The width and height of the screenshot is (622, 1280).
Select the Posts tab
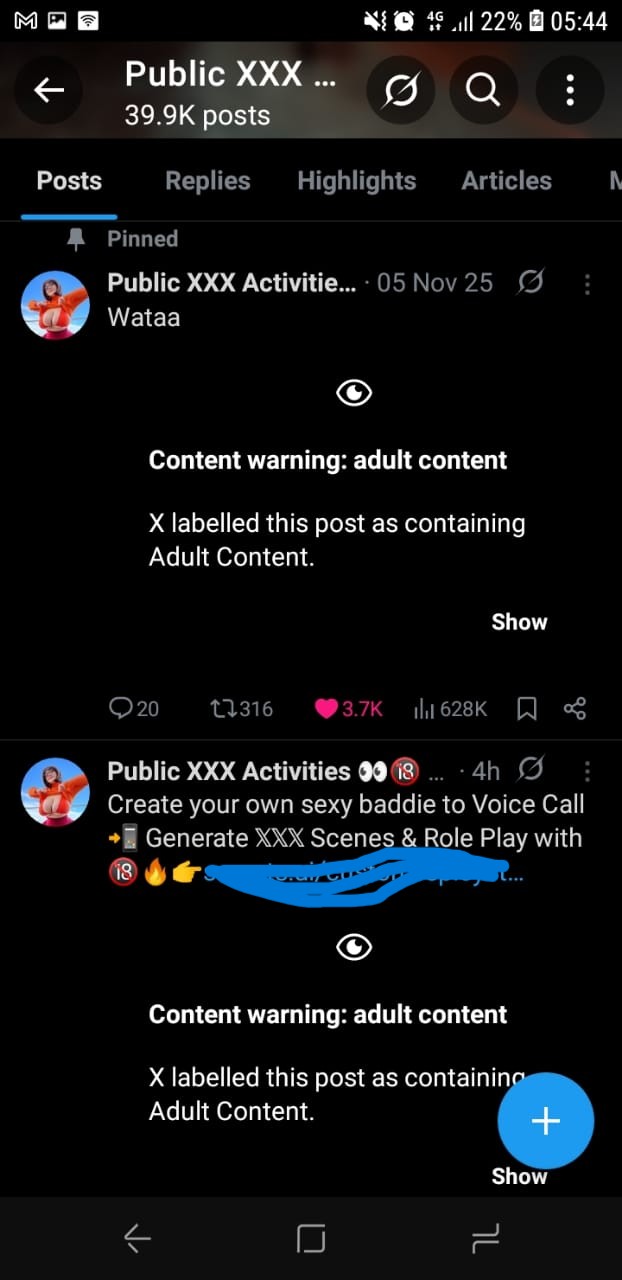tap(69, 181)
